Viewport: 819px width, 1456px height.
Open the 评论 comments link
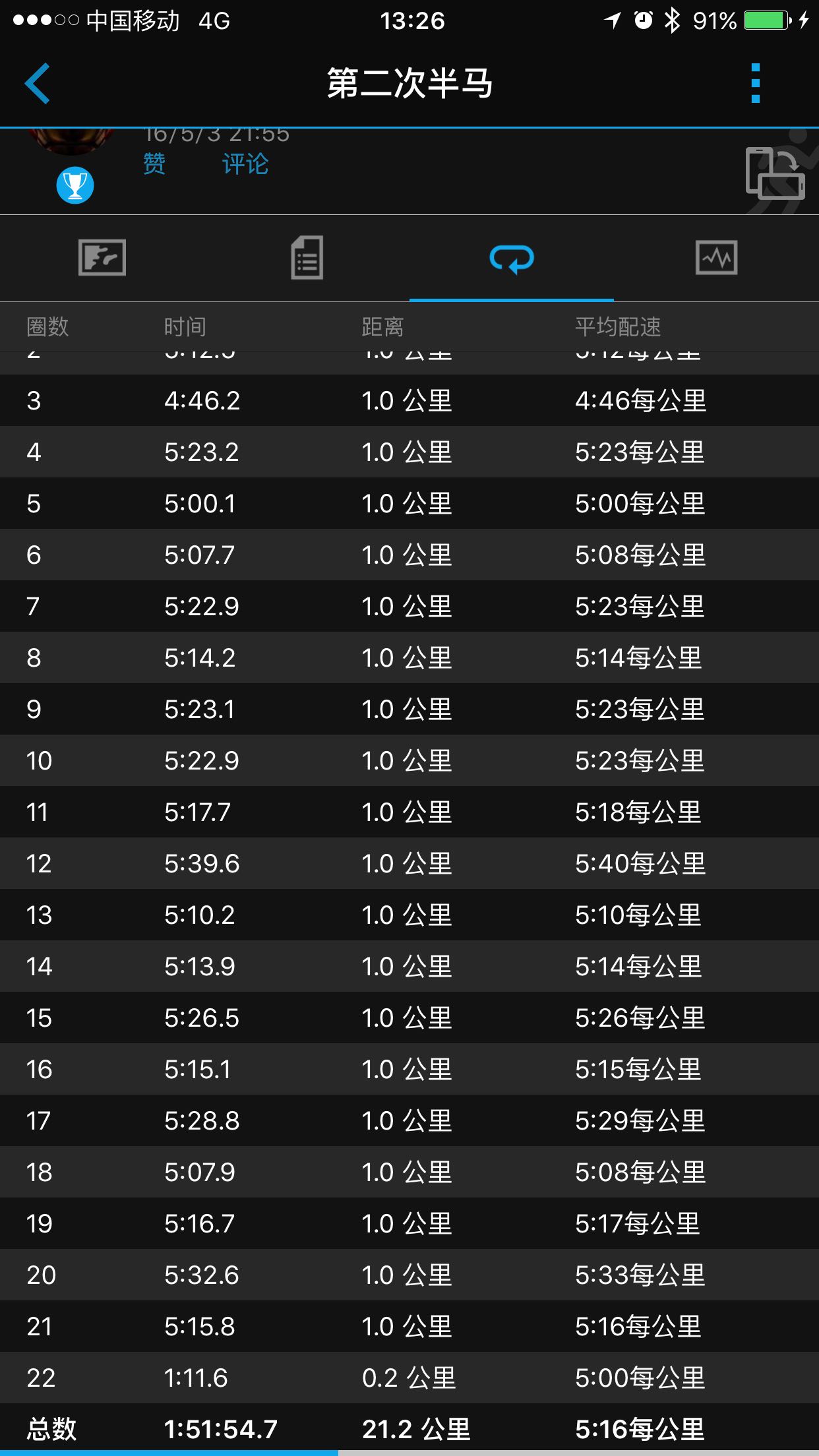pyautogui.click(x=245, y=164)
